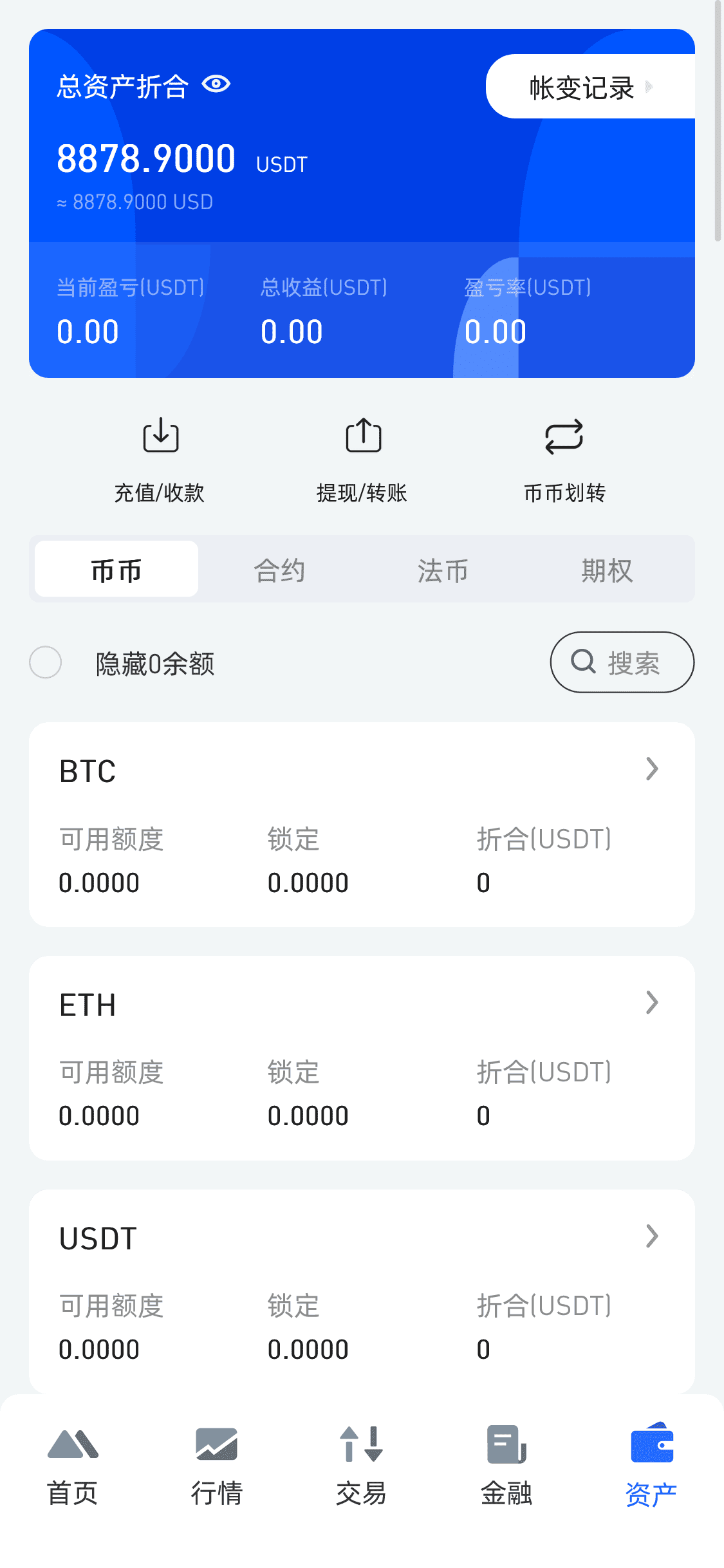This screenshot has width=724, height=1568.
Task: Open the BTC asset card
Action: pos(362,824)
